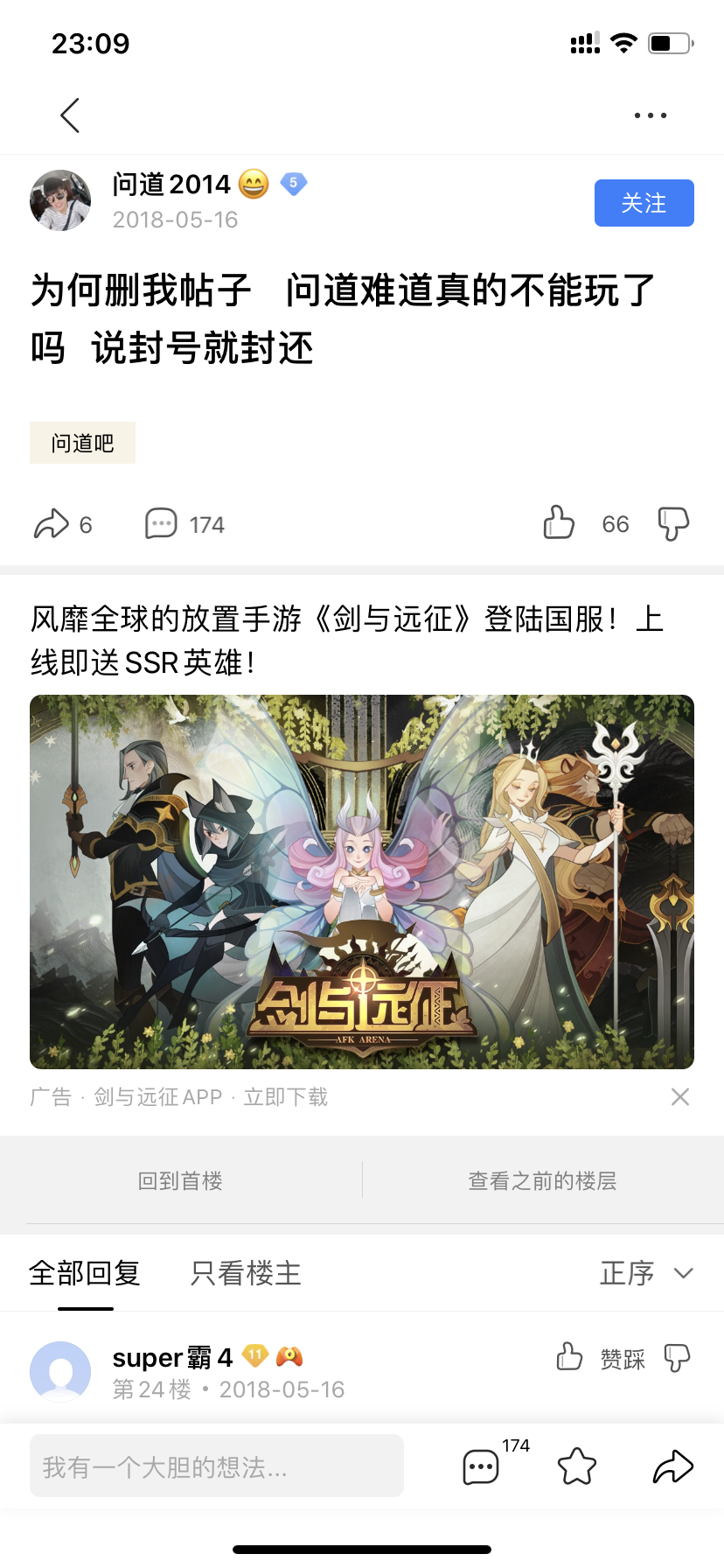Screen dimensions: 724x1568
Task: Jump back to first floor 回到首楼
Action: 180,1181
